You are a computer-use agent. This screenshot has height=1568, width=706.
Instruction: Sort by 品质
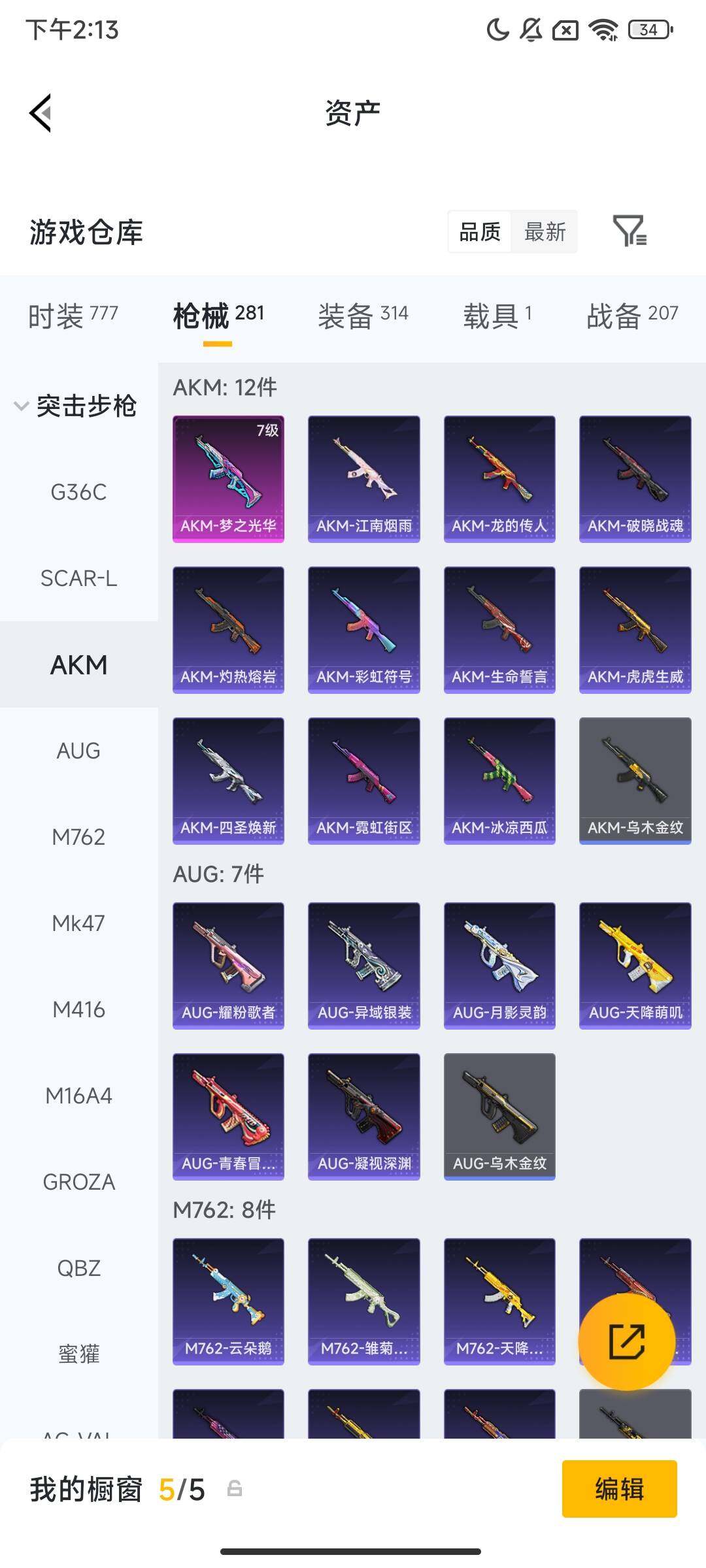click(x=480, y=232)
